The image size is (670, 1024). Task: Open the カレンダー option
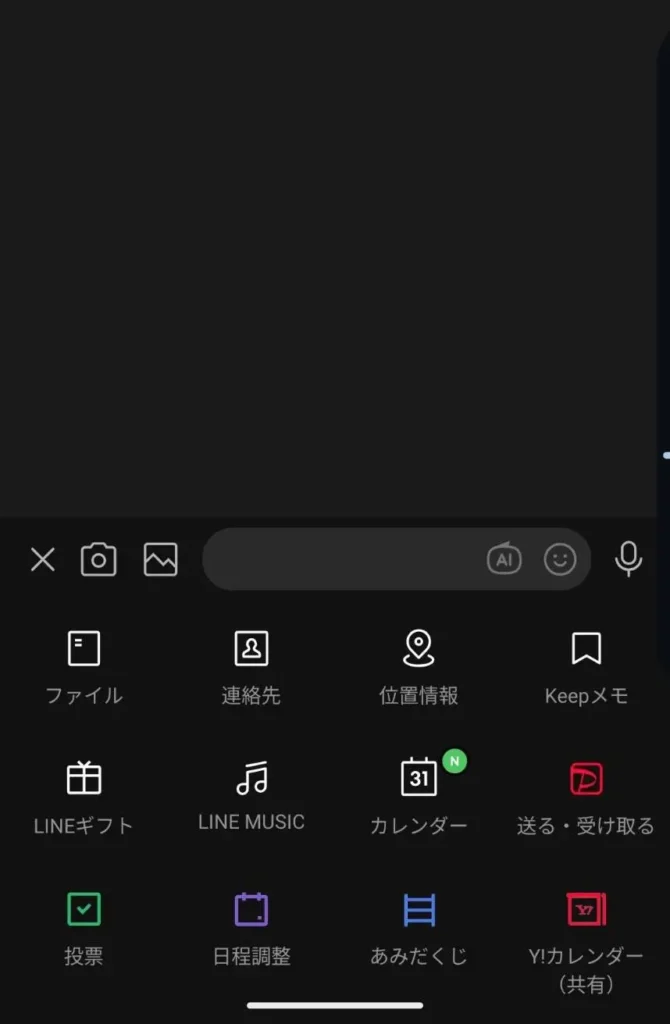418,797
